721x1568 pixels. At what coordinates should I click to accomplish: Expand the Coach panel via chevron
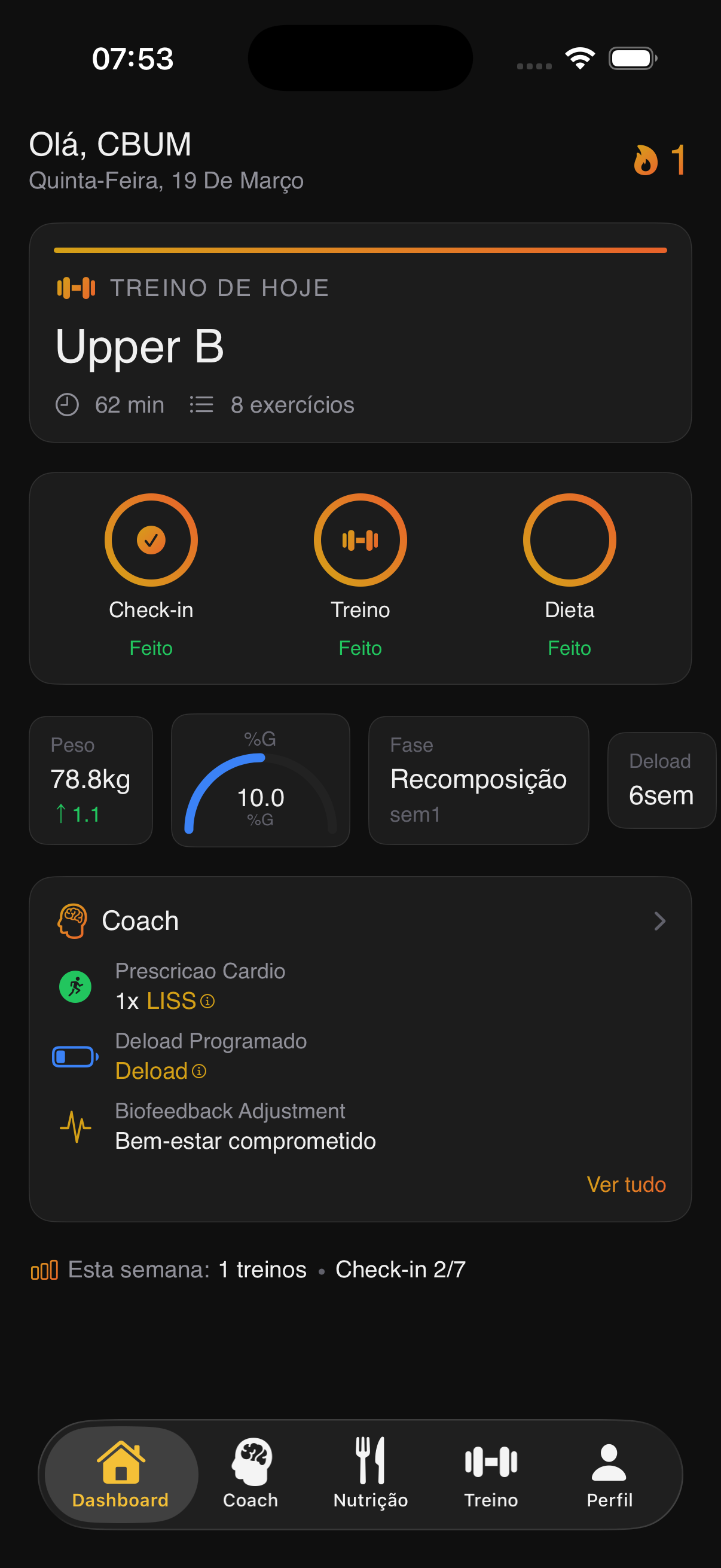click(661, 921)
